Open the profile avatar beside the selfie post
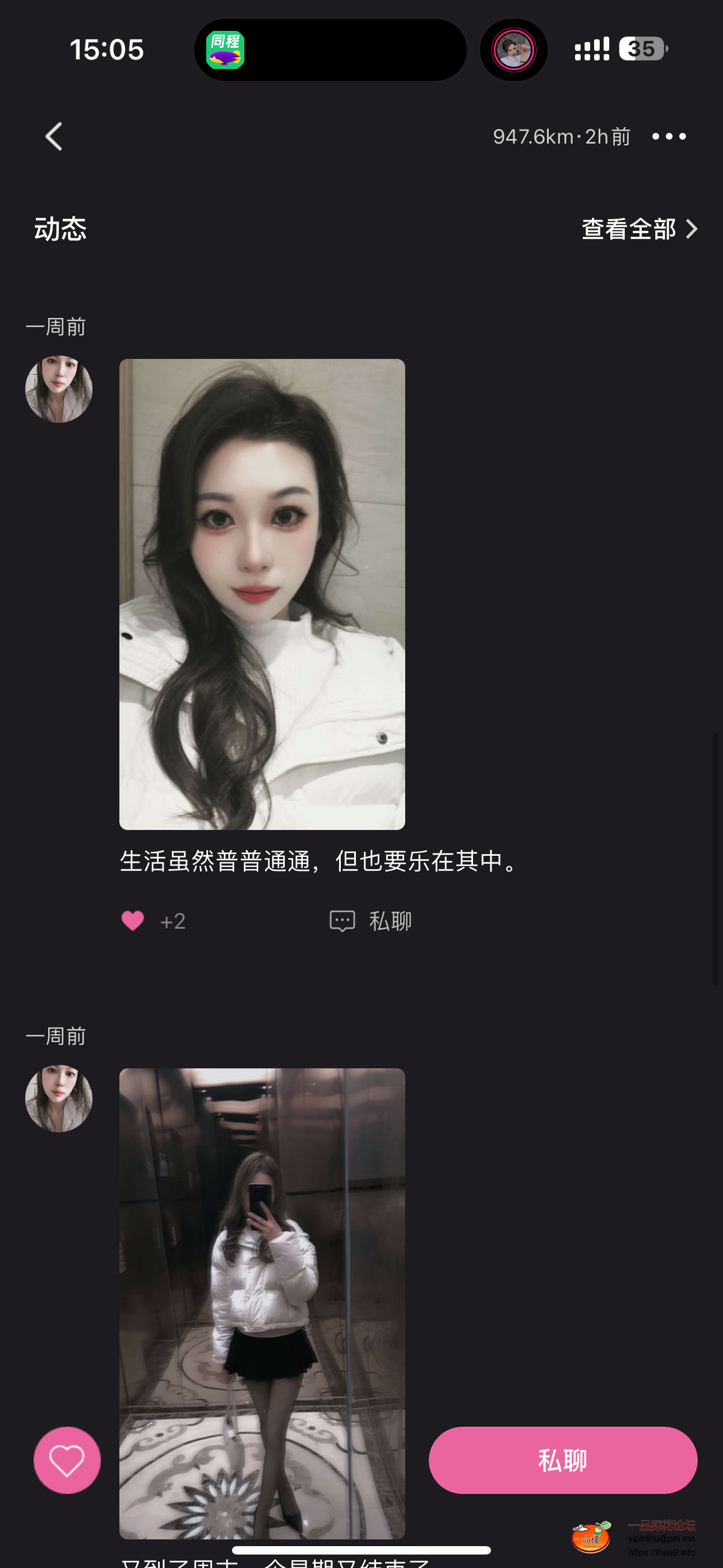The width and height of the screenshot is (723, 1568). tap(58, 389)
